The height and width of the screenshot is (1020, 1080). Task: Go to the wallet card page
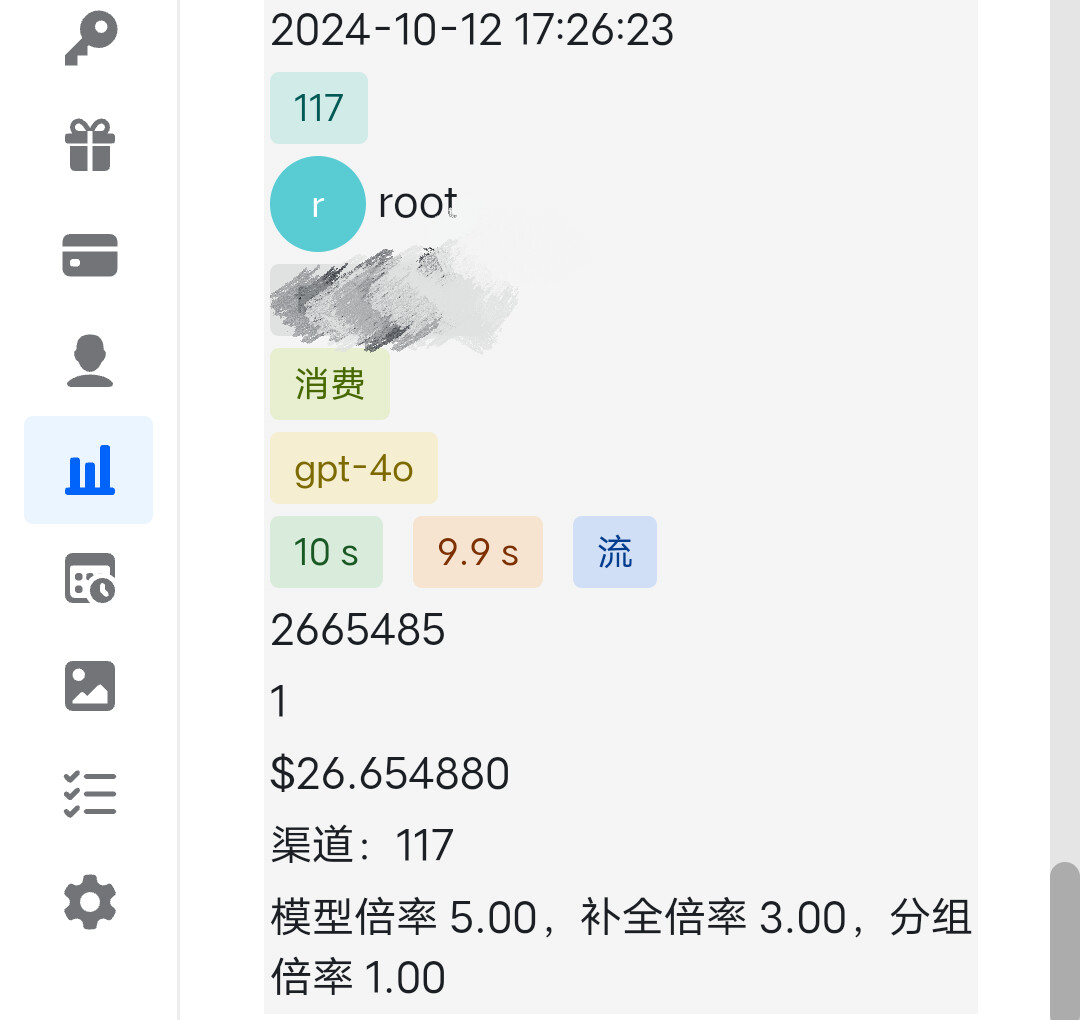pyautogui.click(x=90, y=255)
